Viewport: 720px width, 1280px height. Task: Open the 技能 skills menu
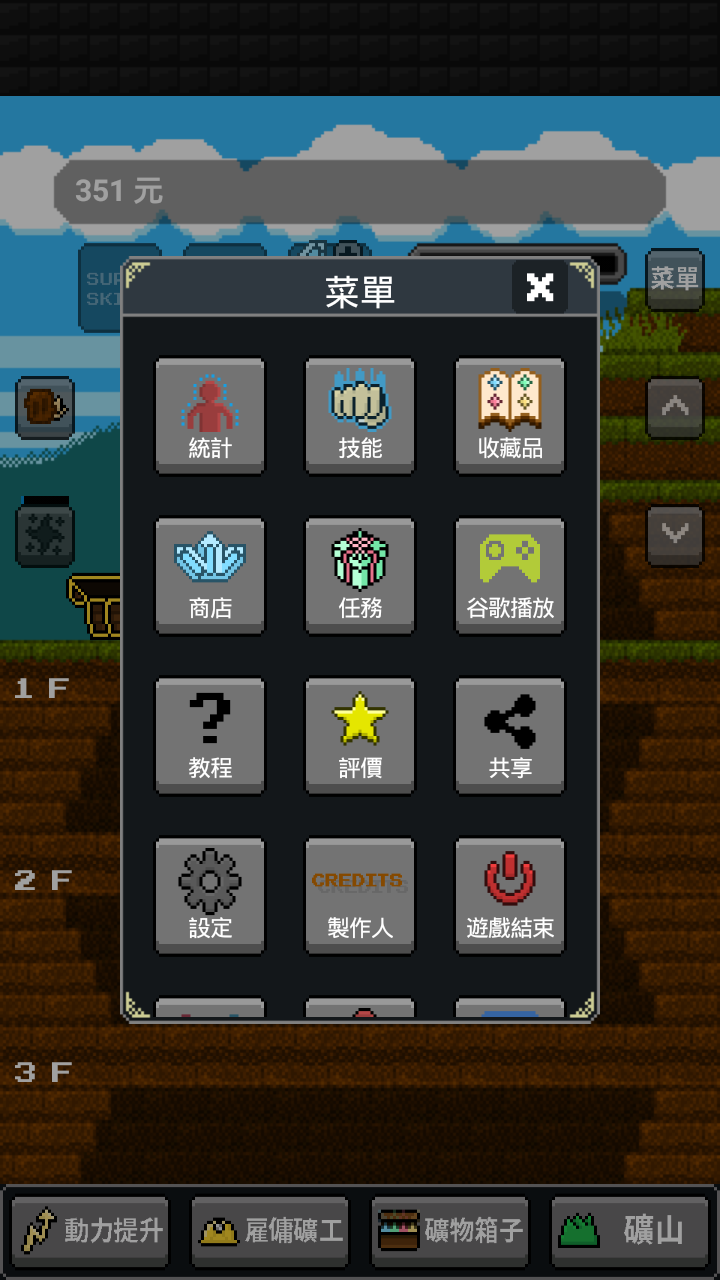click(x=360, y=416)
